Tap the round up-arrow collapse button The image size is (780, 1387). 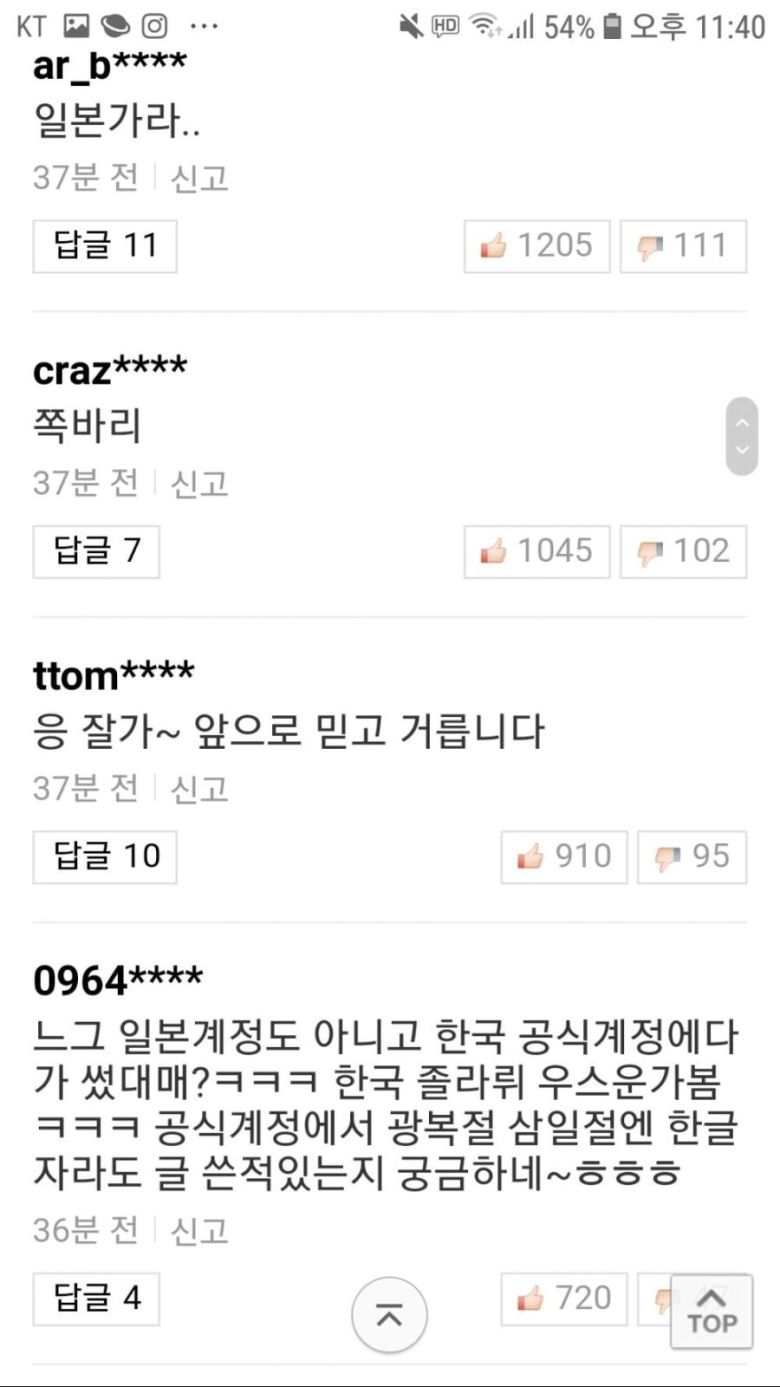(389, 1316)
